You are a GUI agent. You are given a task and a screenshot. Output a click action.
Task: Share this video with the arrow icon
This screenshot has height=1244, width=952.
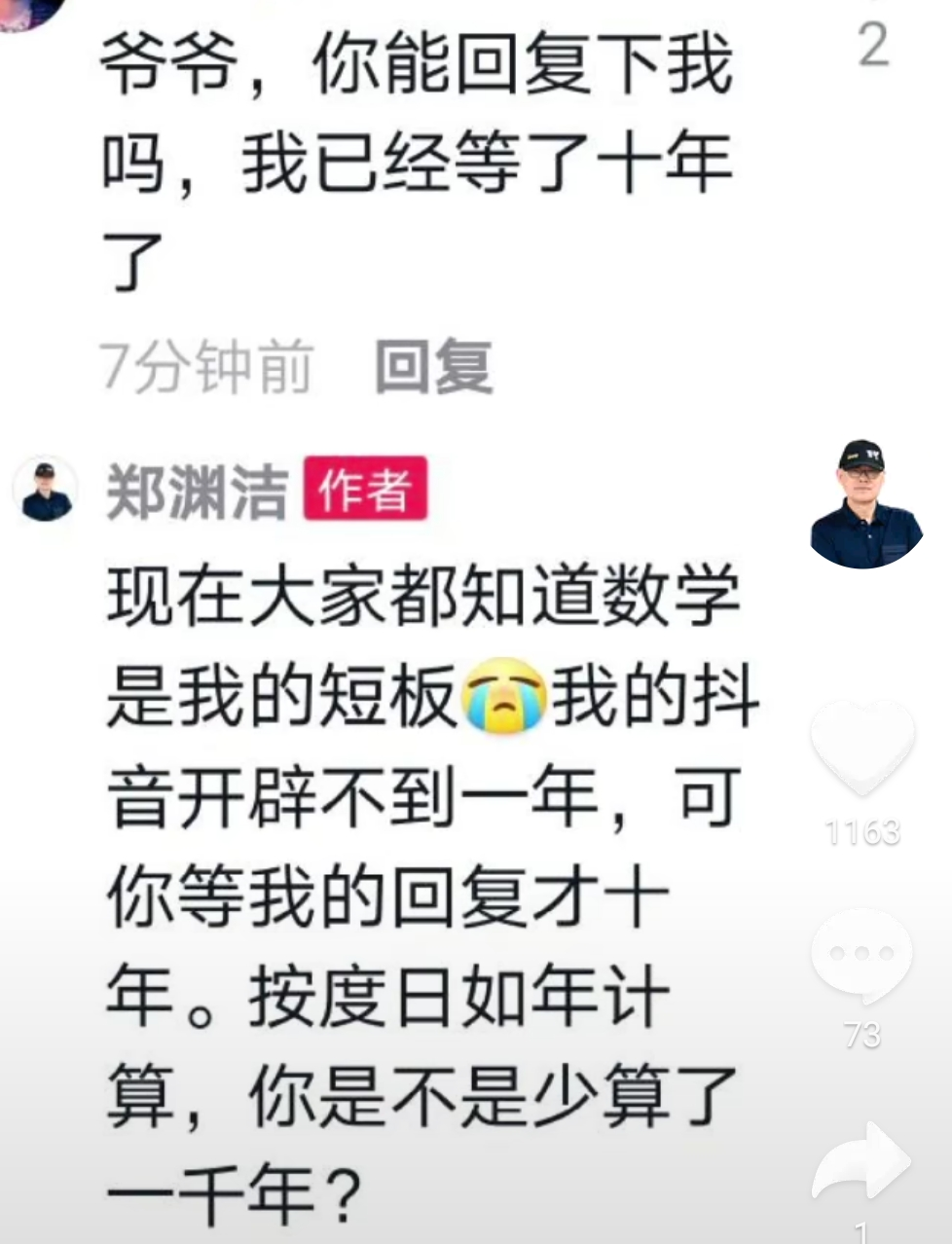861,1164
